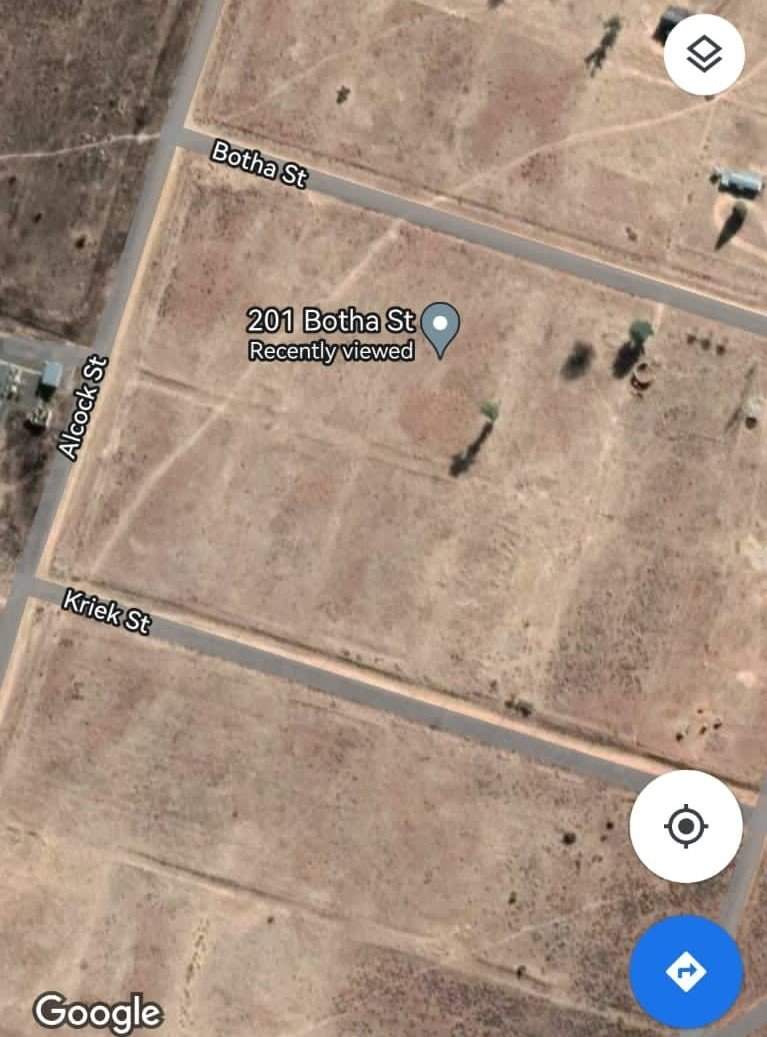Open the map layers button
The height and width of the screenshot is (1037, 767).
704,54
